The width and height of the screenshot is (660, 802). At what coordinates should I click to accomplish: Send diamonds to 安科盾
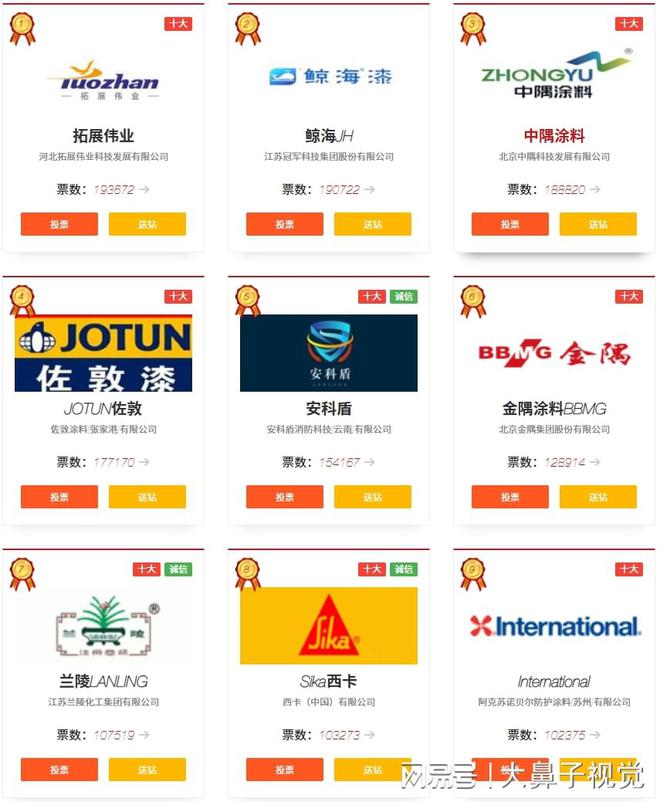coord(372,497)
